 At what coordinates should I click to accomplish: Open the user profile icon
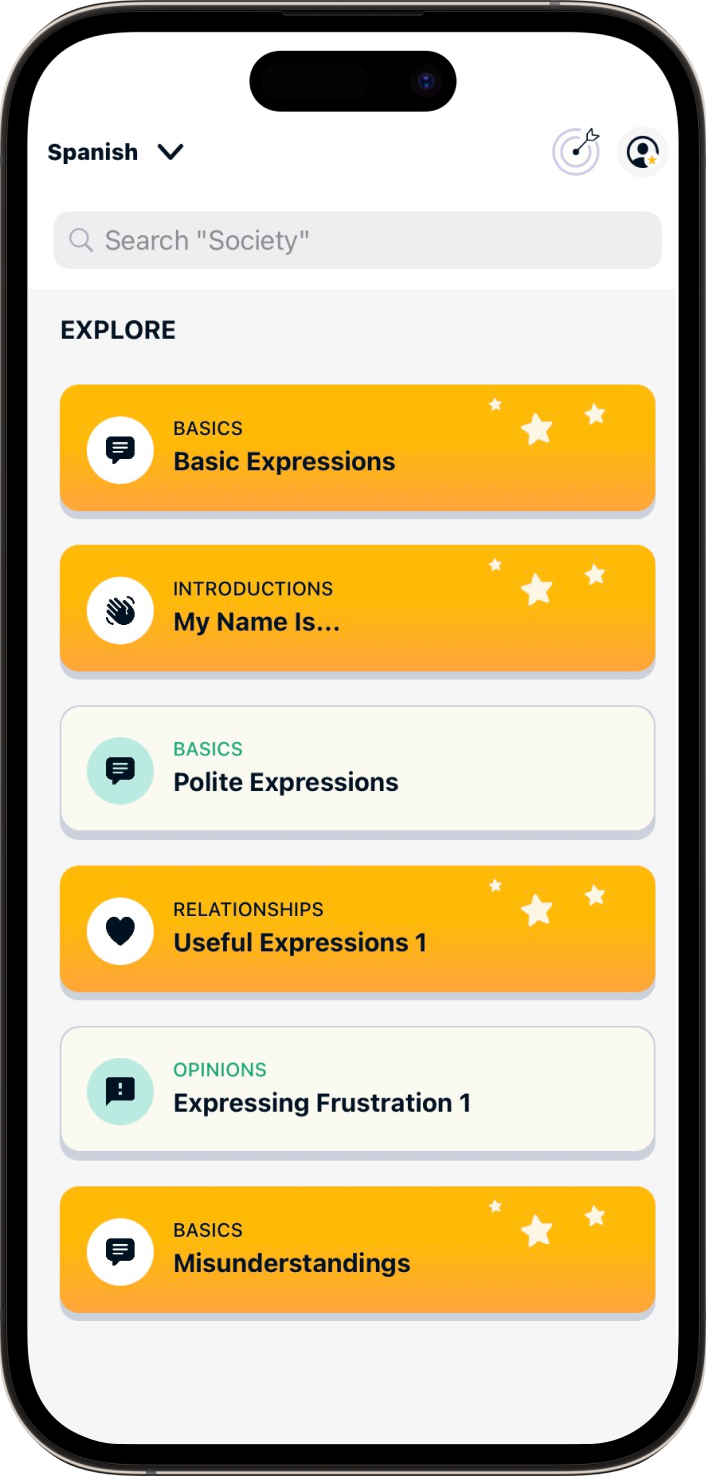[641, 152]
